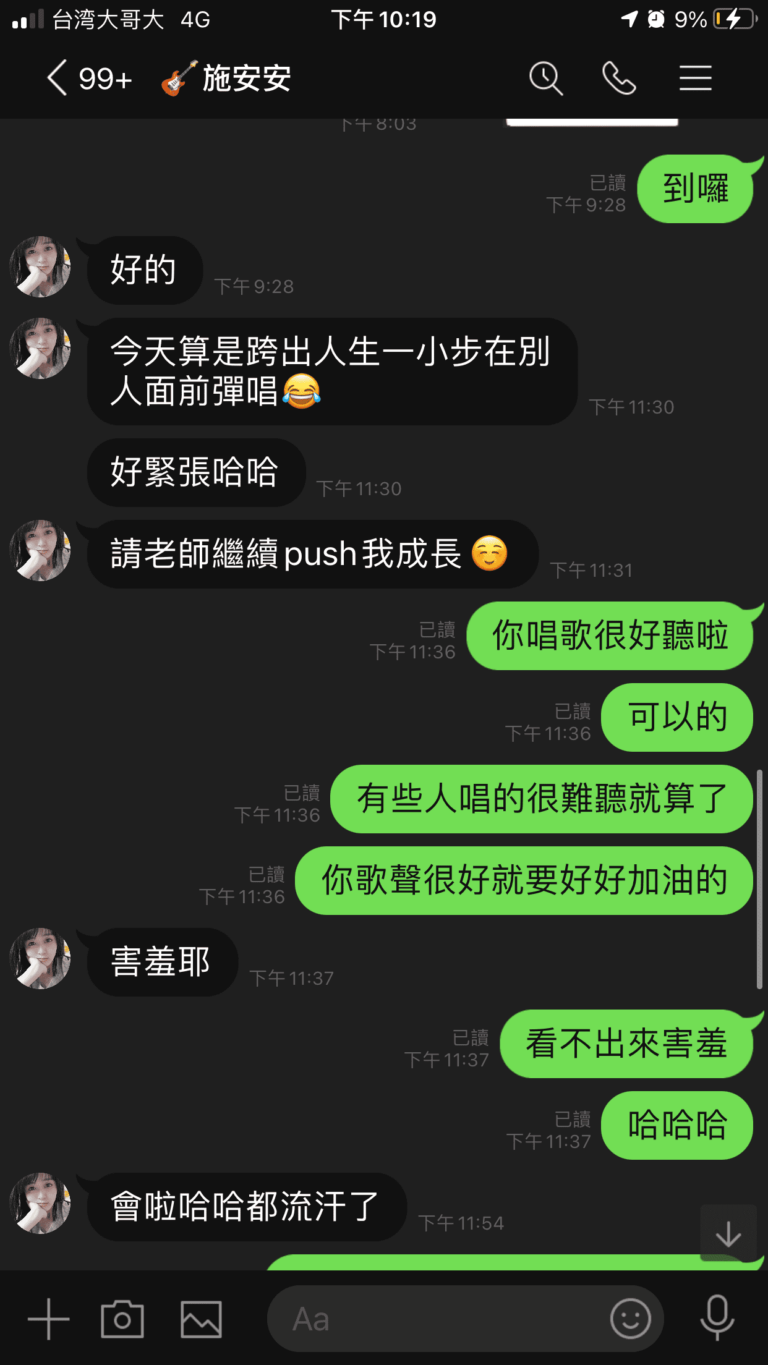
Task: Jump to the latest message with the down arrow
Action: click(x=728, y=1235)
